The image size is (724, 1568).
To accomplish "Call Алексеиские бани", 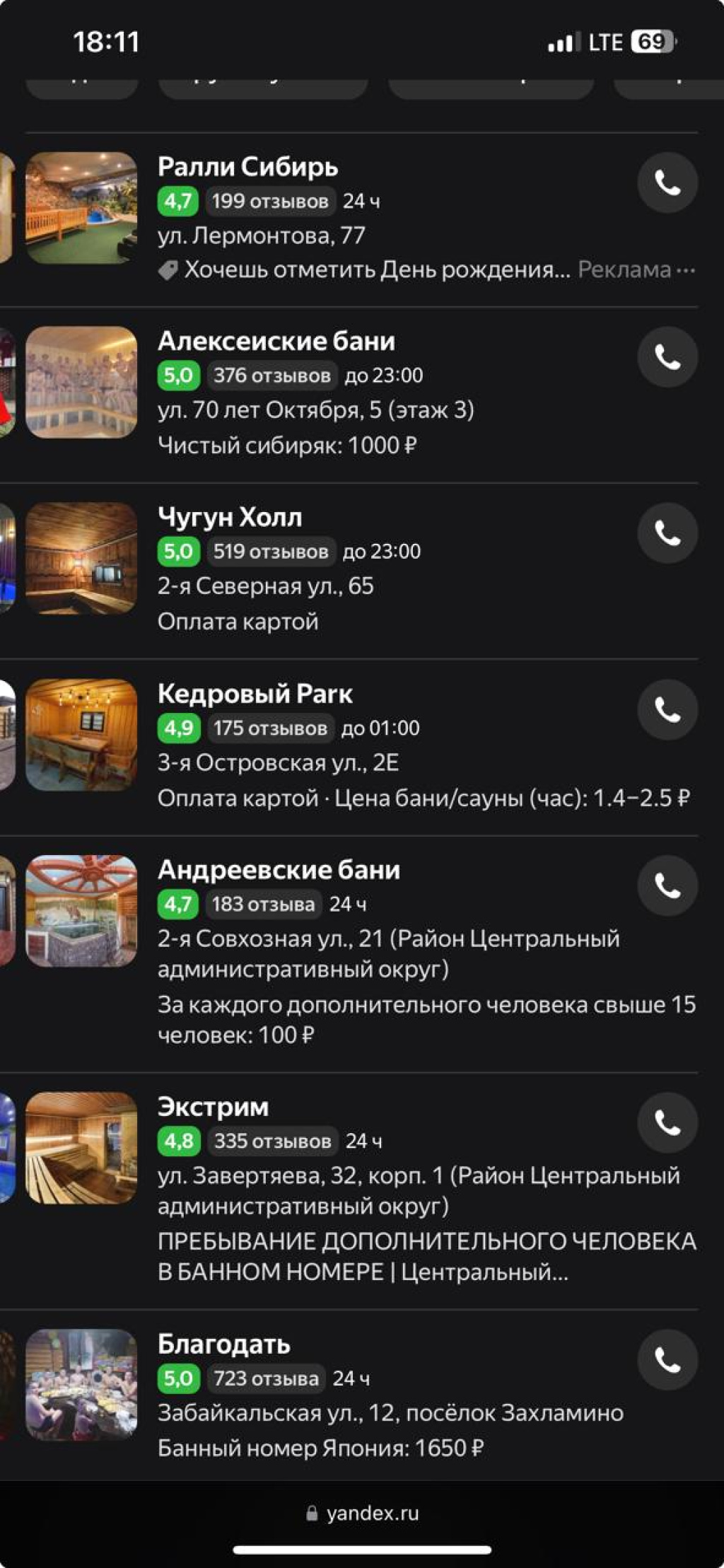I will tap(667, 357).
